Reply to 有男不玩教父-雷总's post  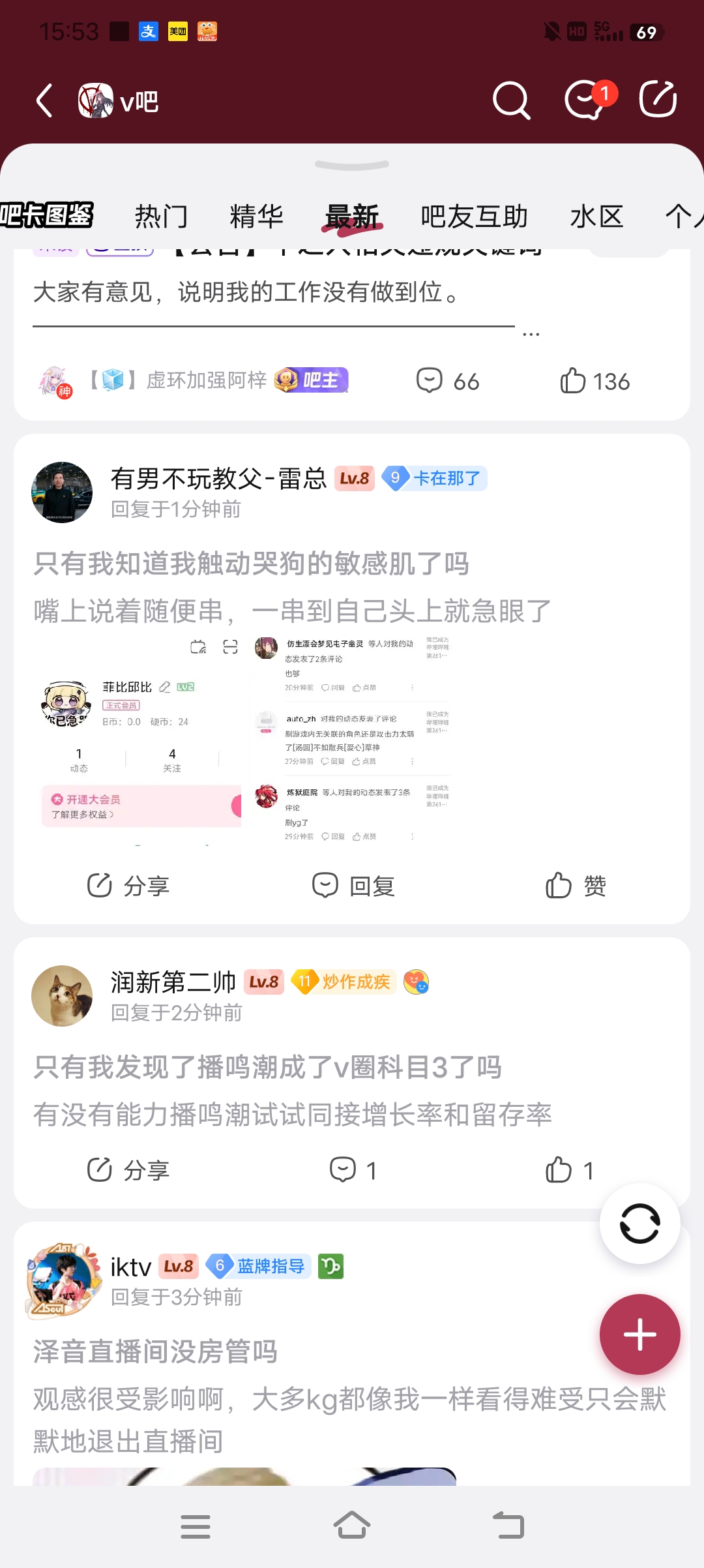click(353, 886)
